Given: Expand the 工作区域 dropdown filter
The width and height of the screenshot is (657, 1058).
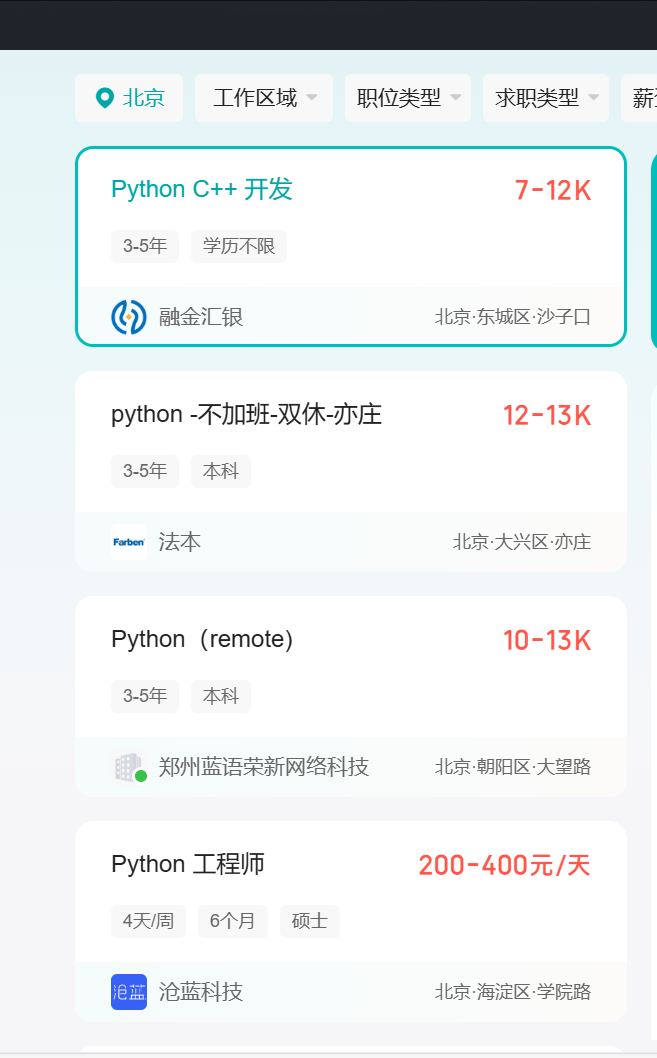Looking at the screenshot, I should 264,98.
